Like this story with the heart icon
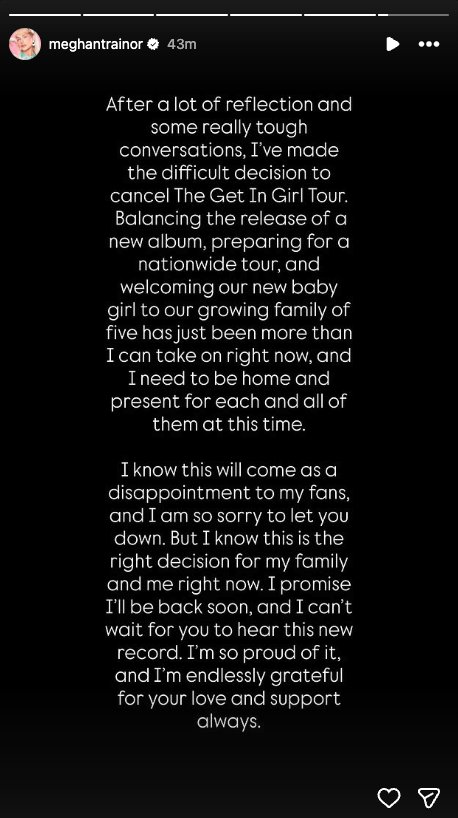 (x=389, y=798)
